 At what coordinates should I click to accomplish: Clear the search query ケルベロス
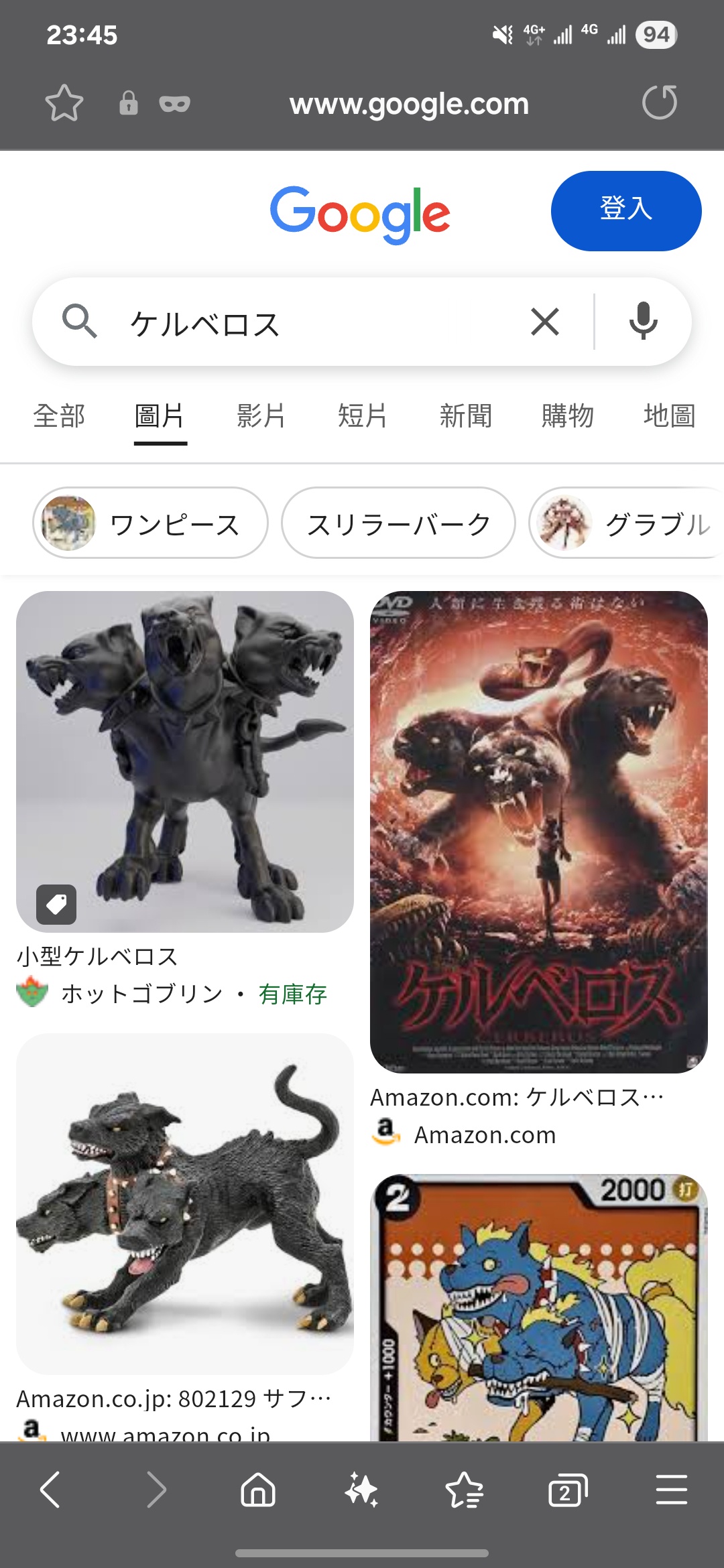545,322
